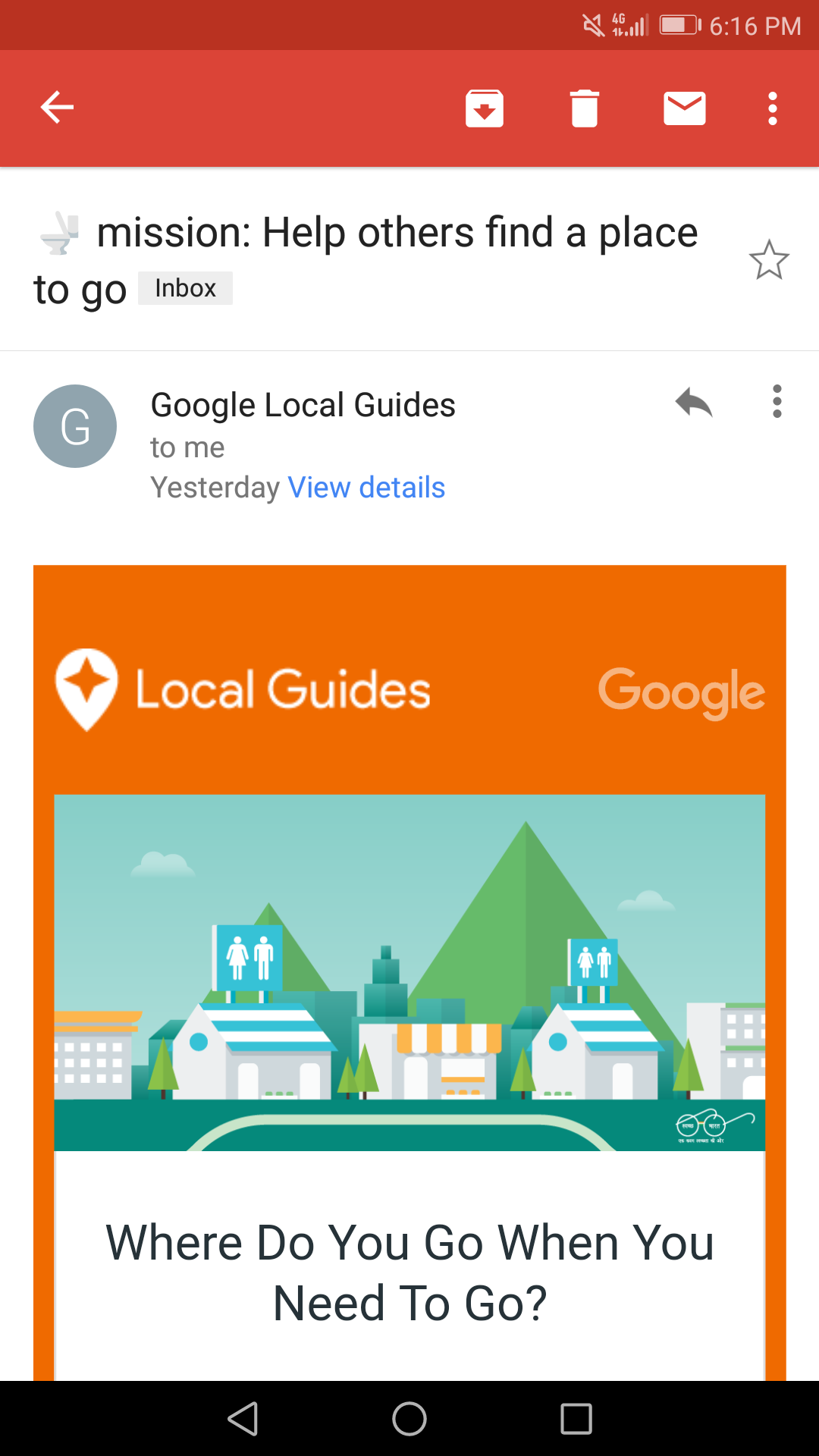Image resolution: width=819 pixels, height=1456 pixels.
Task: Star this conversation
Action: click(769, 260)
